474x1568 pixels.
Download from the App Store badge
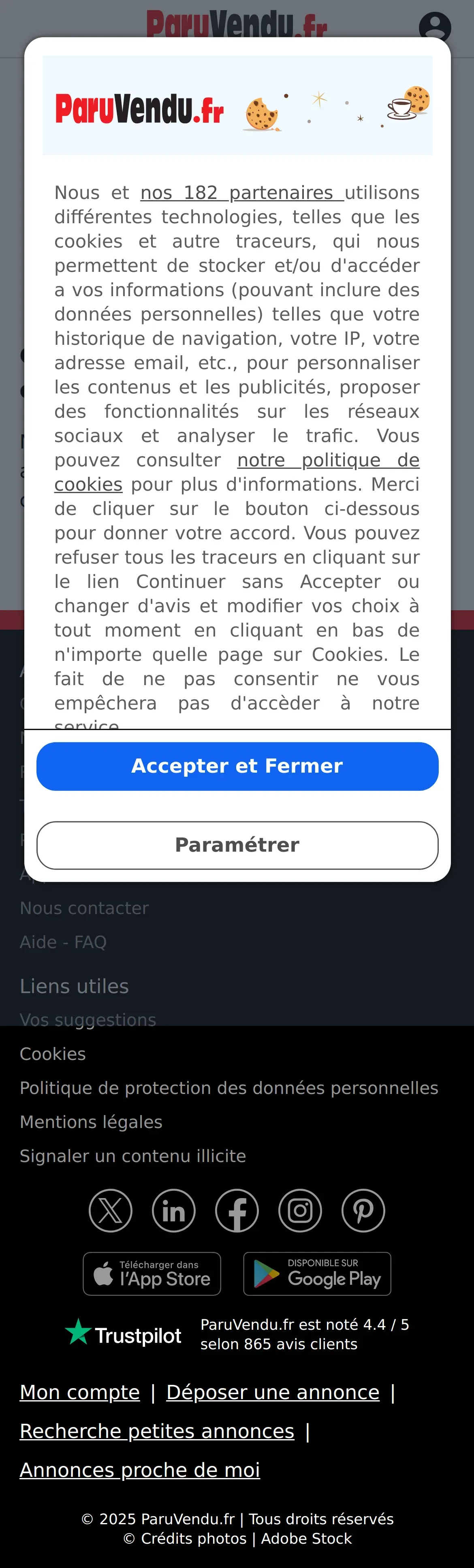[152, 1274]
